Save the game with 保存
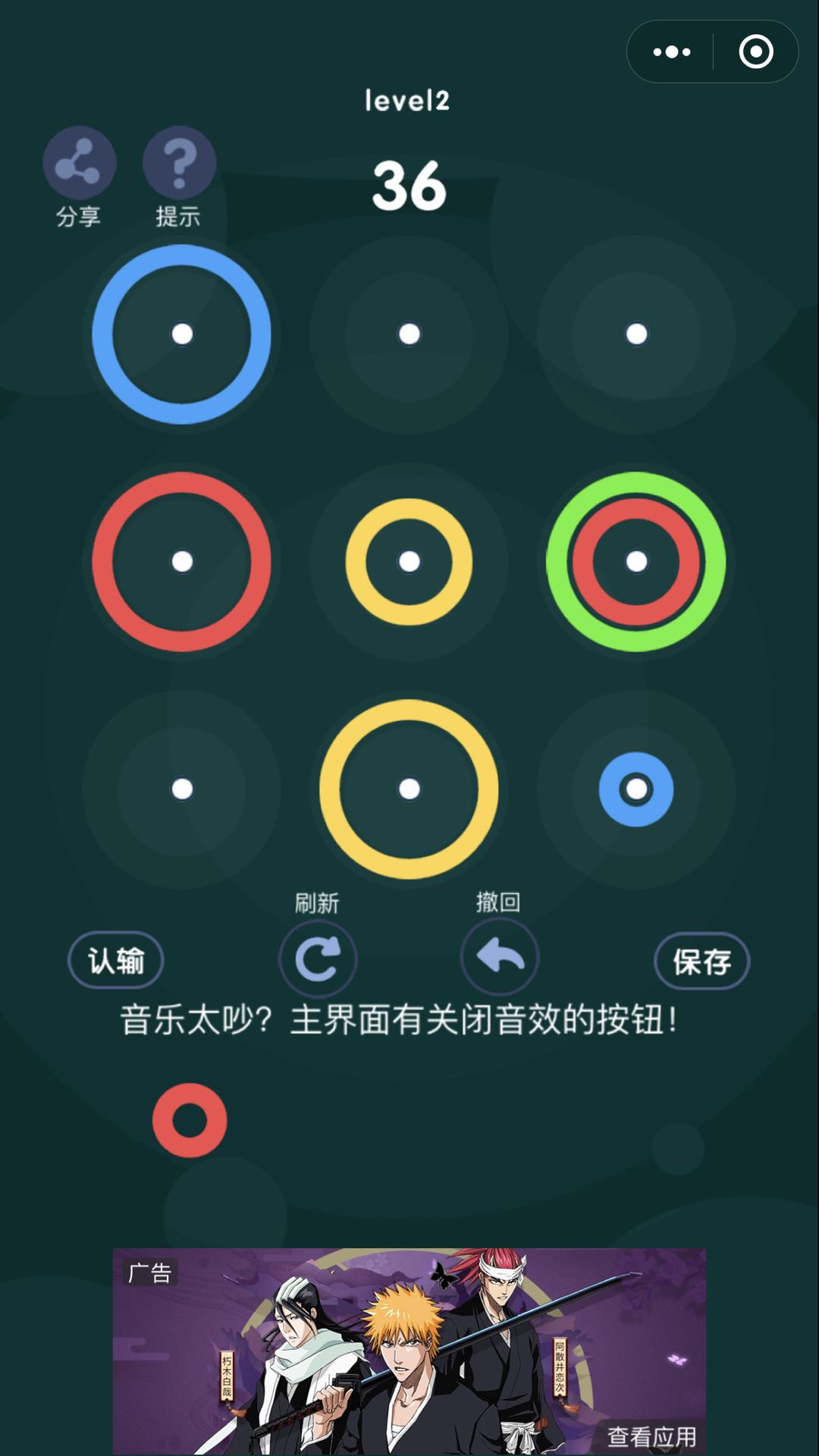 click(x=701, y=961)
